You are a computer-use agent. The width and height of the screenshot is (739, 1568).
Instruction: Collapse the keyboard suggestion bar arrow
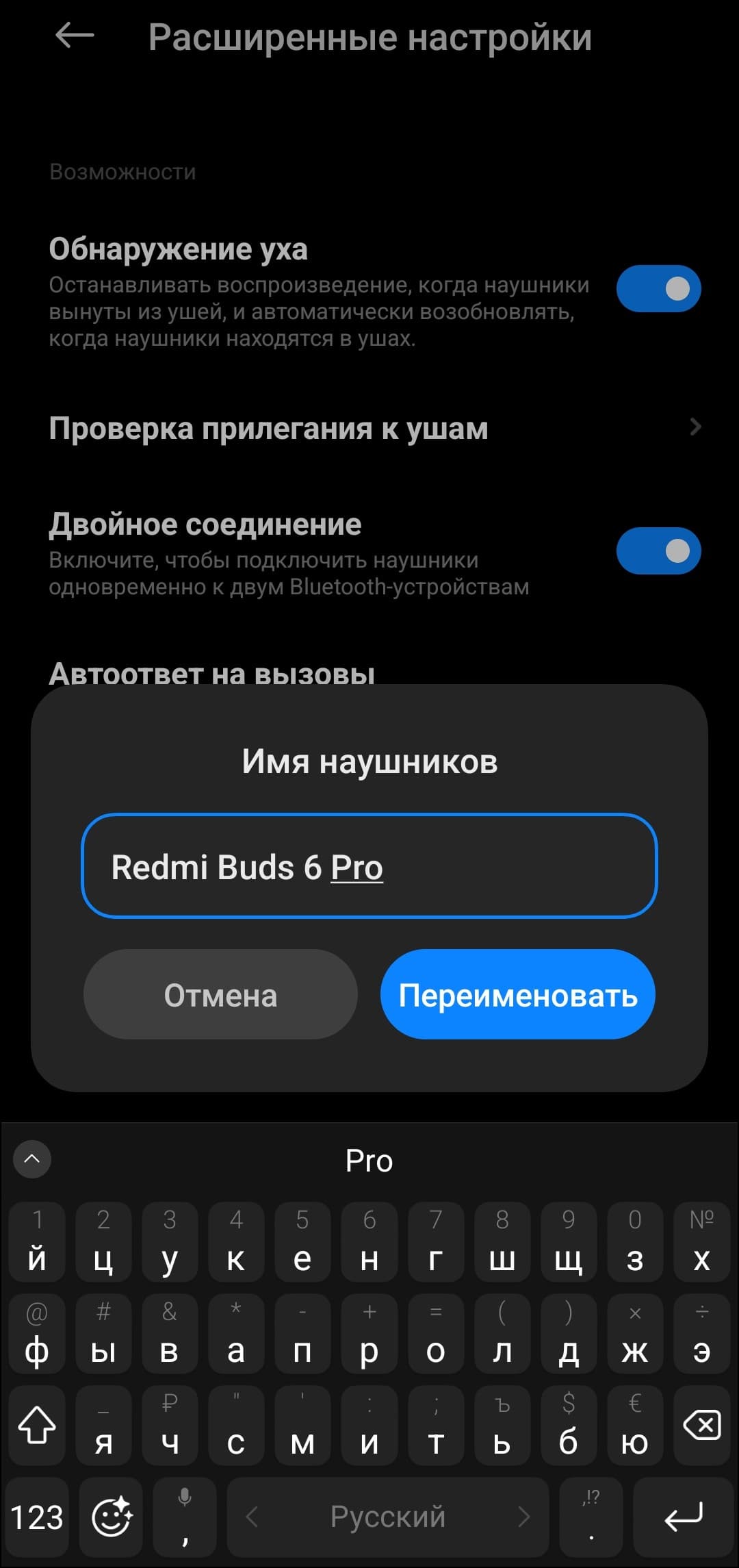coord(32,1159)
